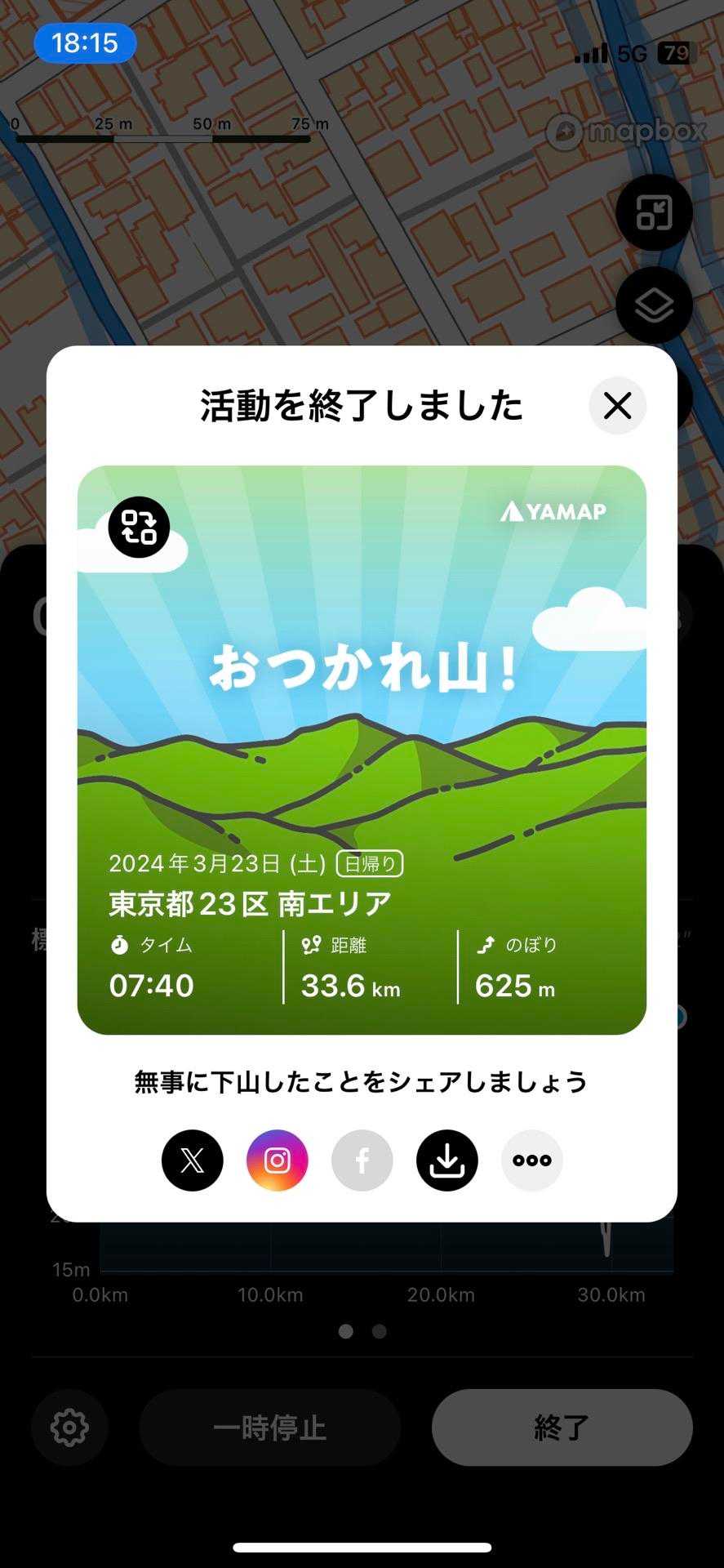Viewport: 724px width, 1568px height.
Task: Share the activity to Instagram
Action: [x=278, y=1160]
